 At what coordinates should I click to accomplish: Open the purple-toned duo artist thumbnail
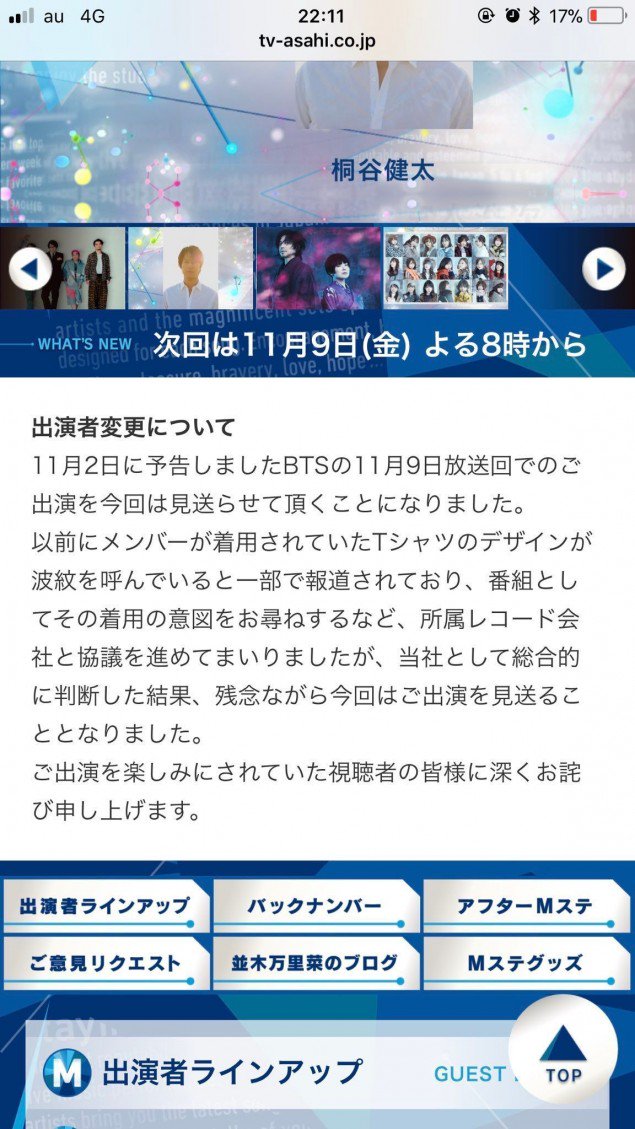pos(318,268)
